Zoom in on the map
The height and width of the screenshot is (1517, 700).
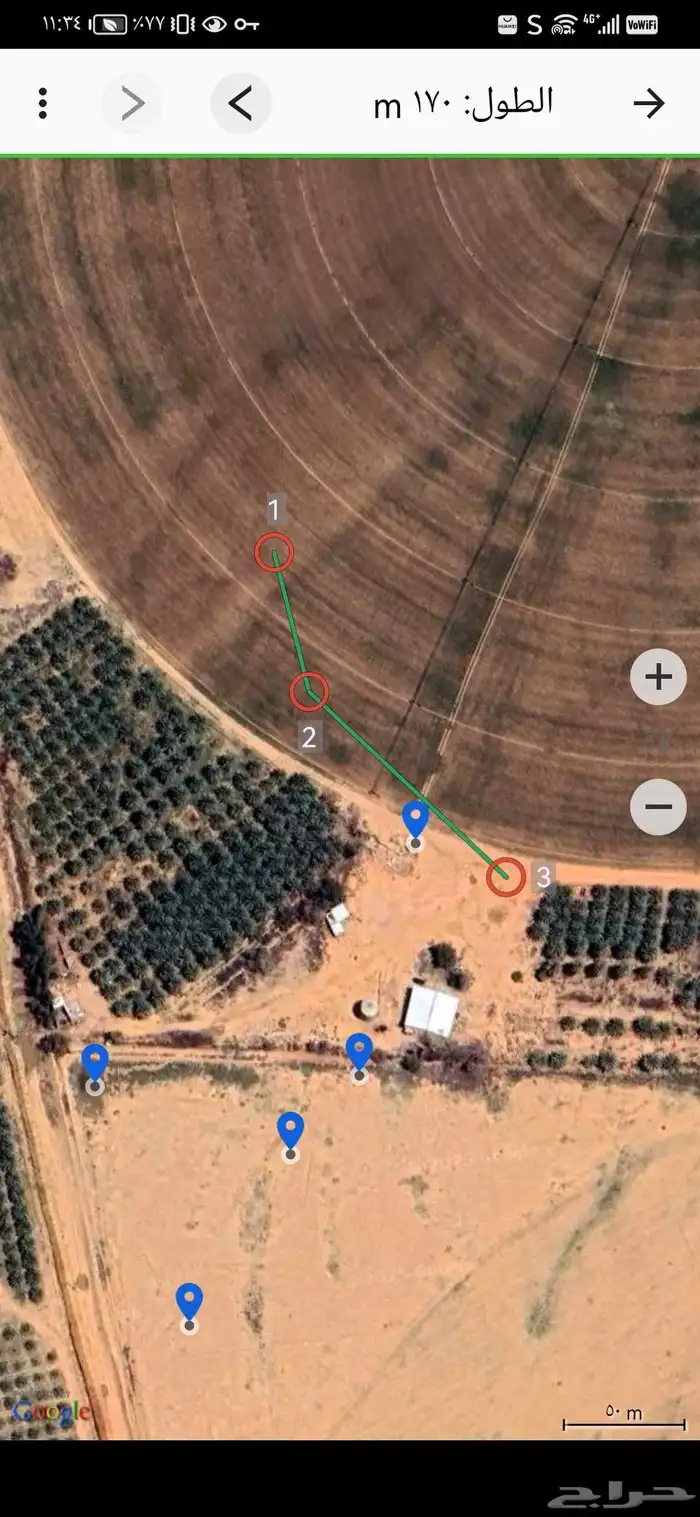pos(658,677)
